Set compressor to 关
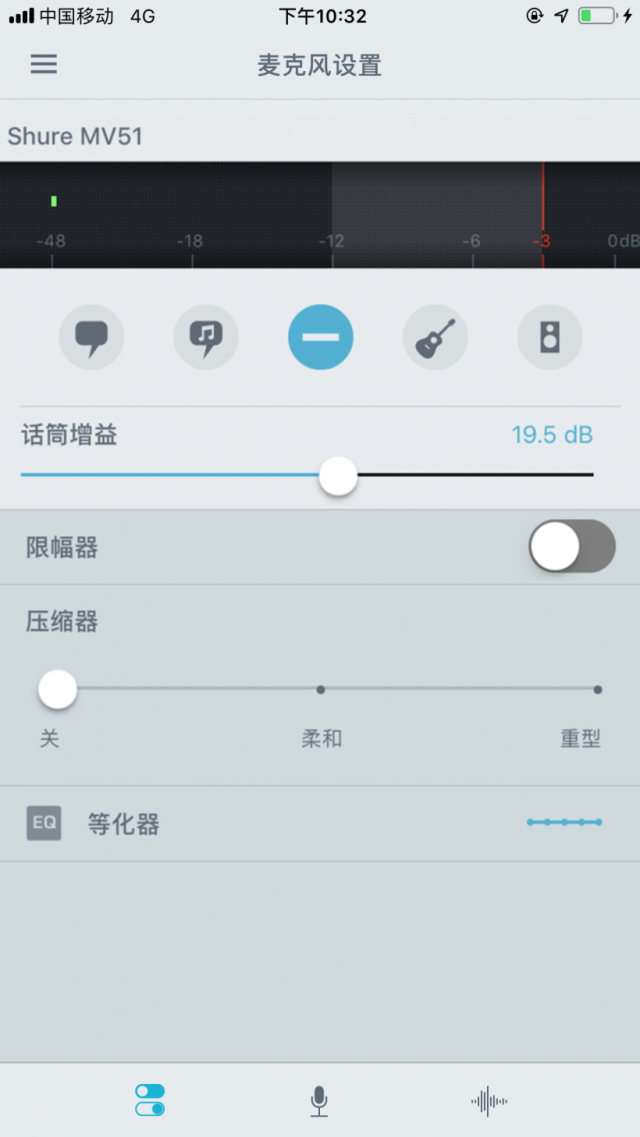 click(x=57, y=690)
